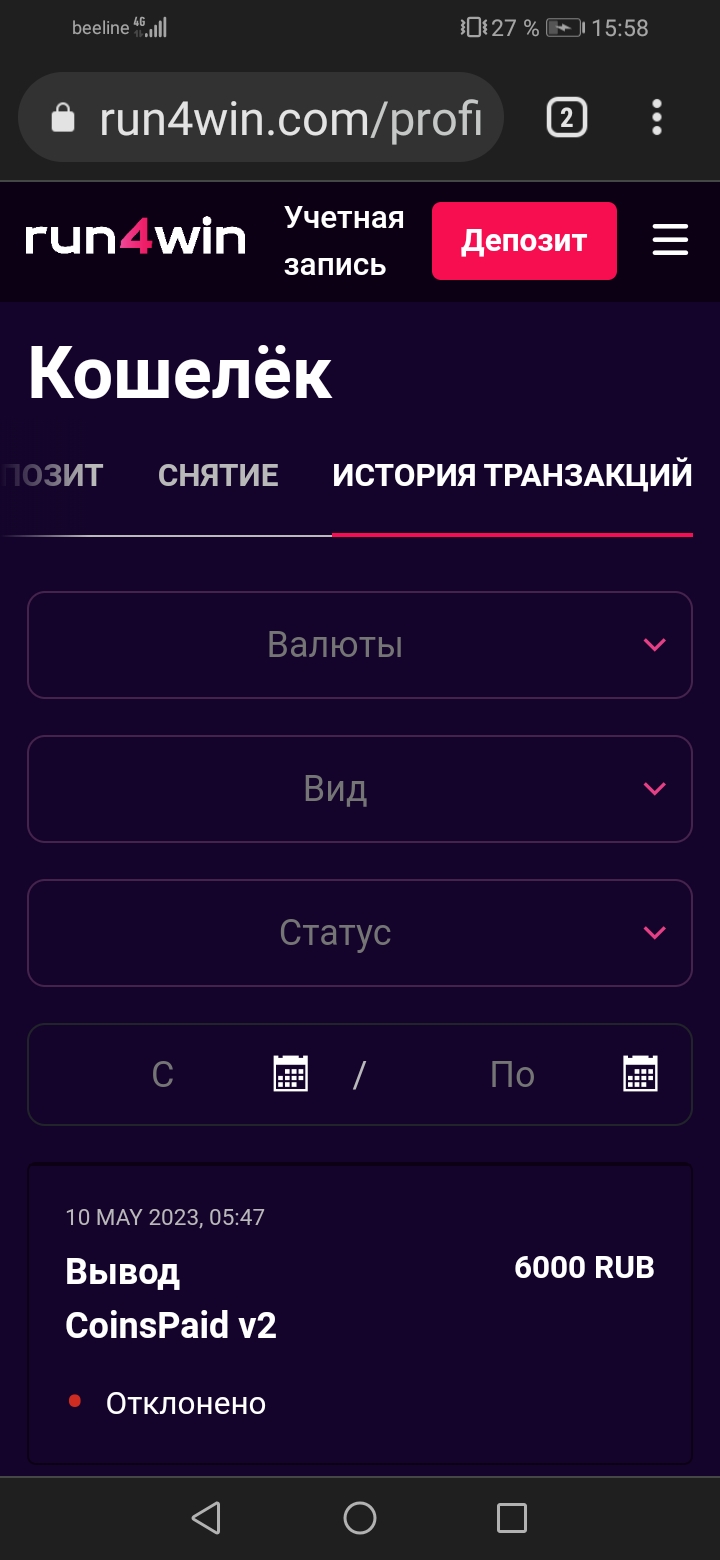
Task: Select the История транзакций tab
Action: (x=512, y=475)
